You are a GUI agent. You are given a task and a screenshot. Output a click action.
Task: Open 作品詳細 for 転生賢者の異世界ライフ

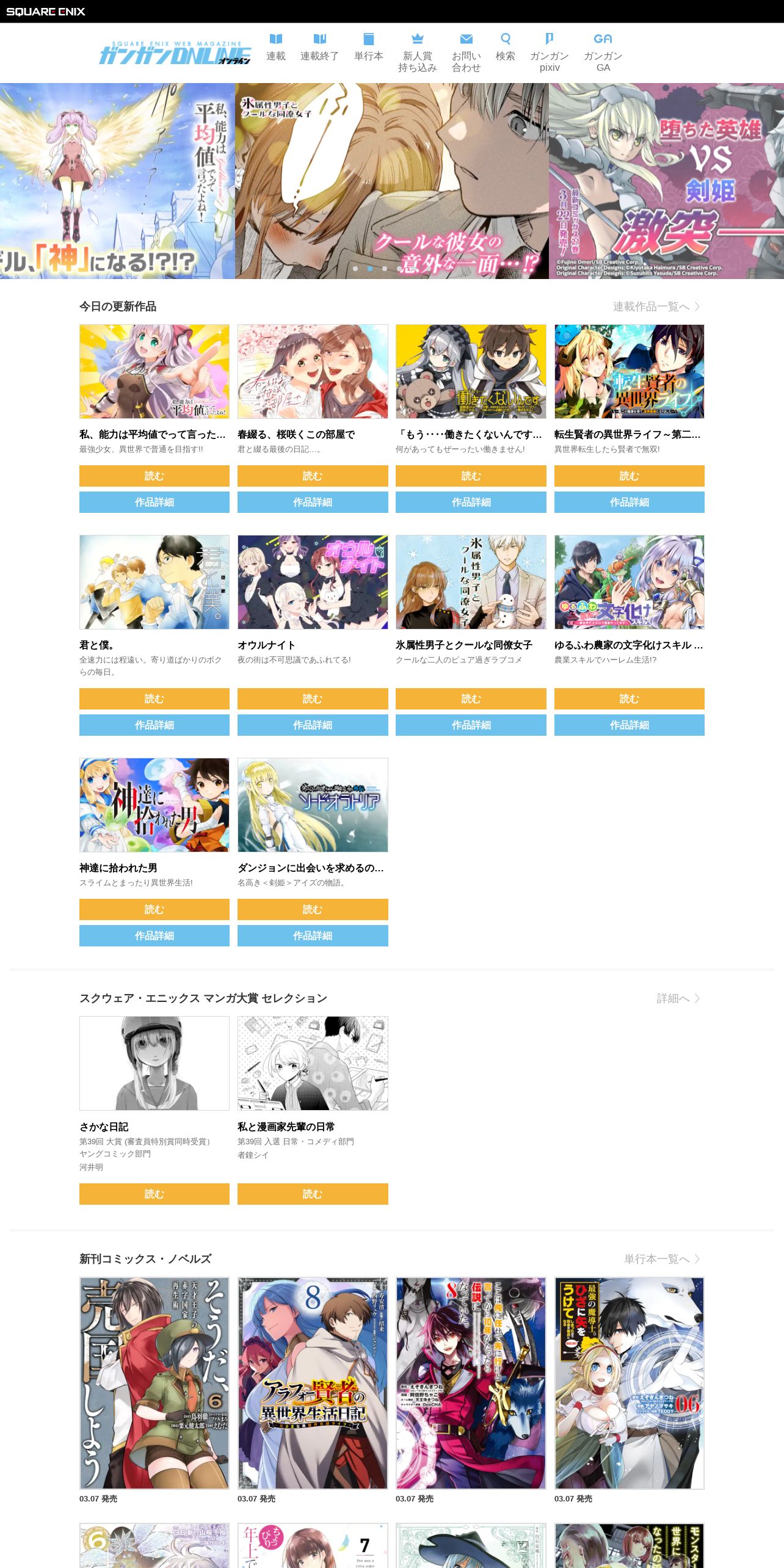click(630, 502)
